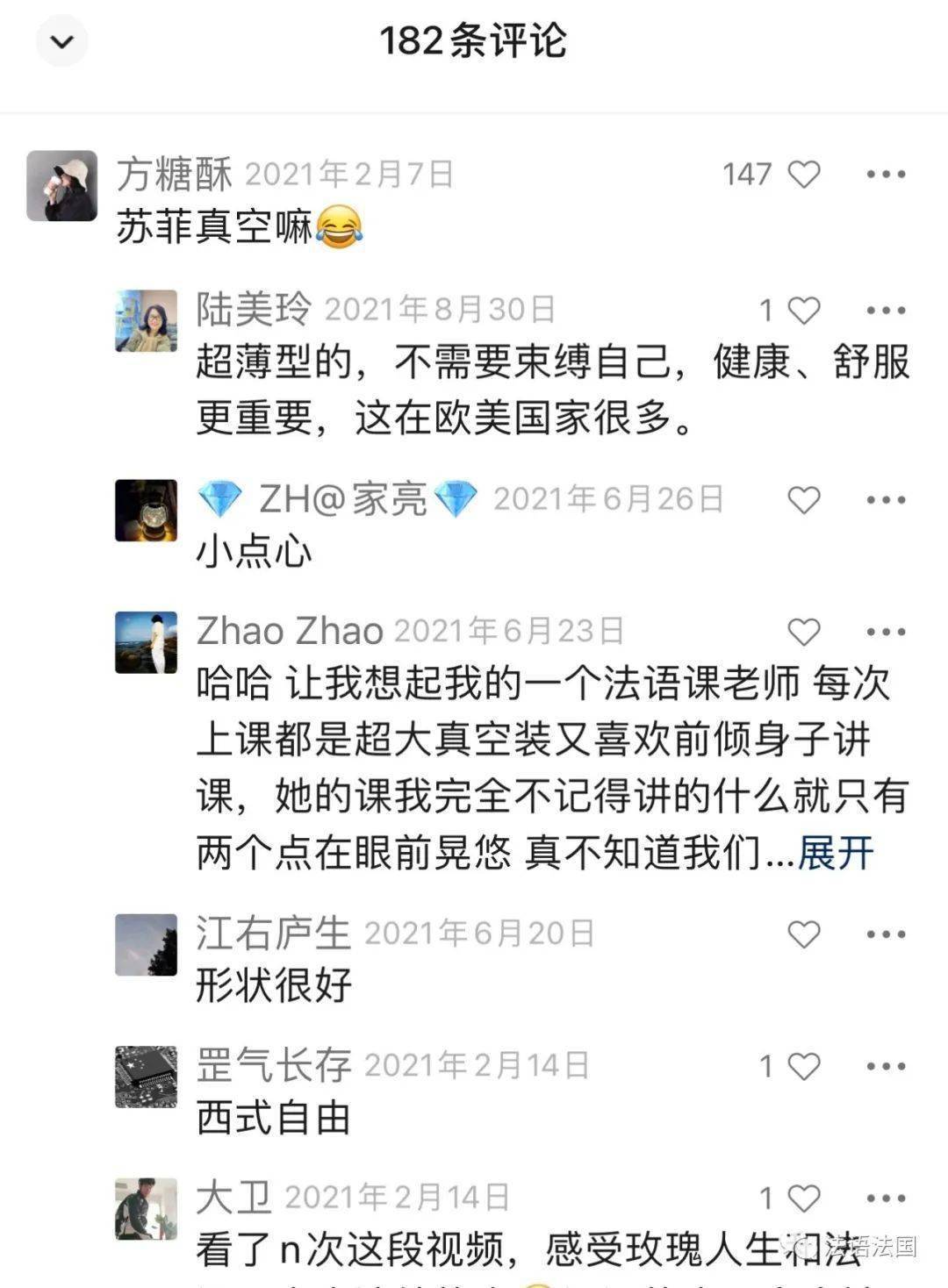Image resolution: width=948 pixels, height=1288 pixels.
Task: Like Zhao Zhao's reply
Action: tap(803, 631)
